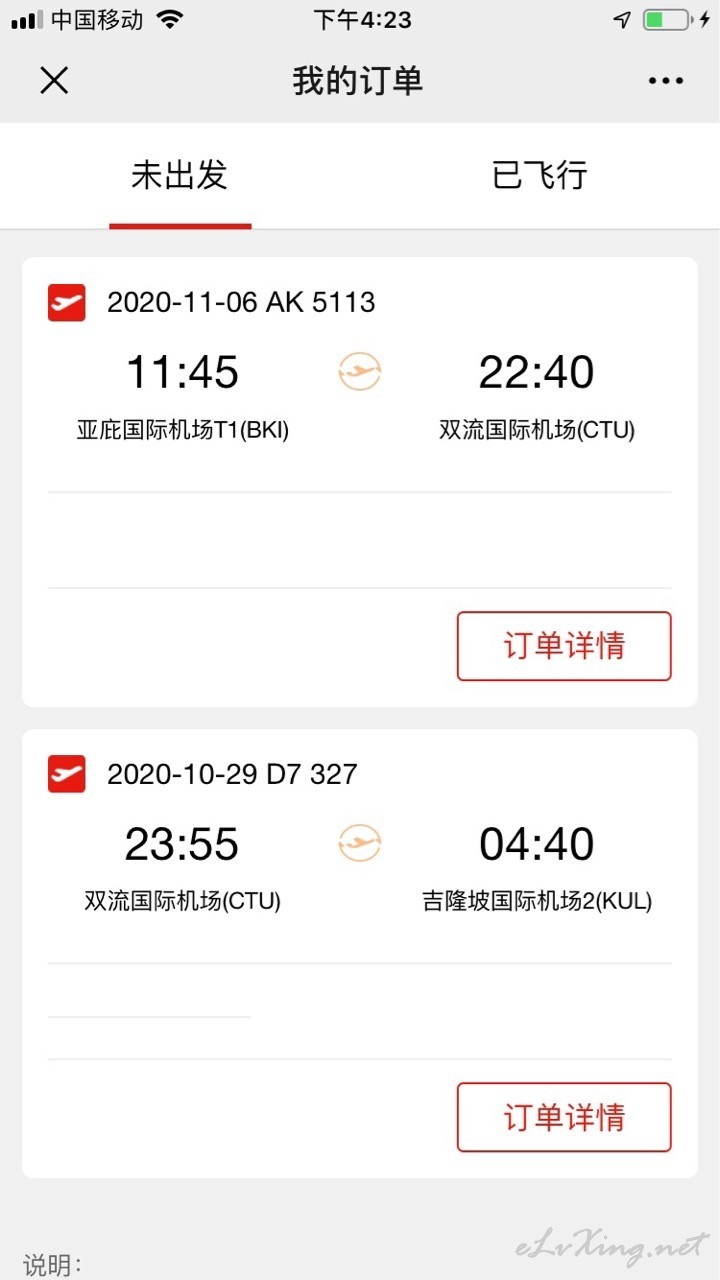Switch to the 已飞行 tab

point(540,176)
